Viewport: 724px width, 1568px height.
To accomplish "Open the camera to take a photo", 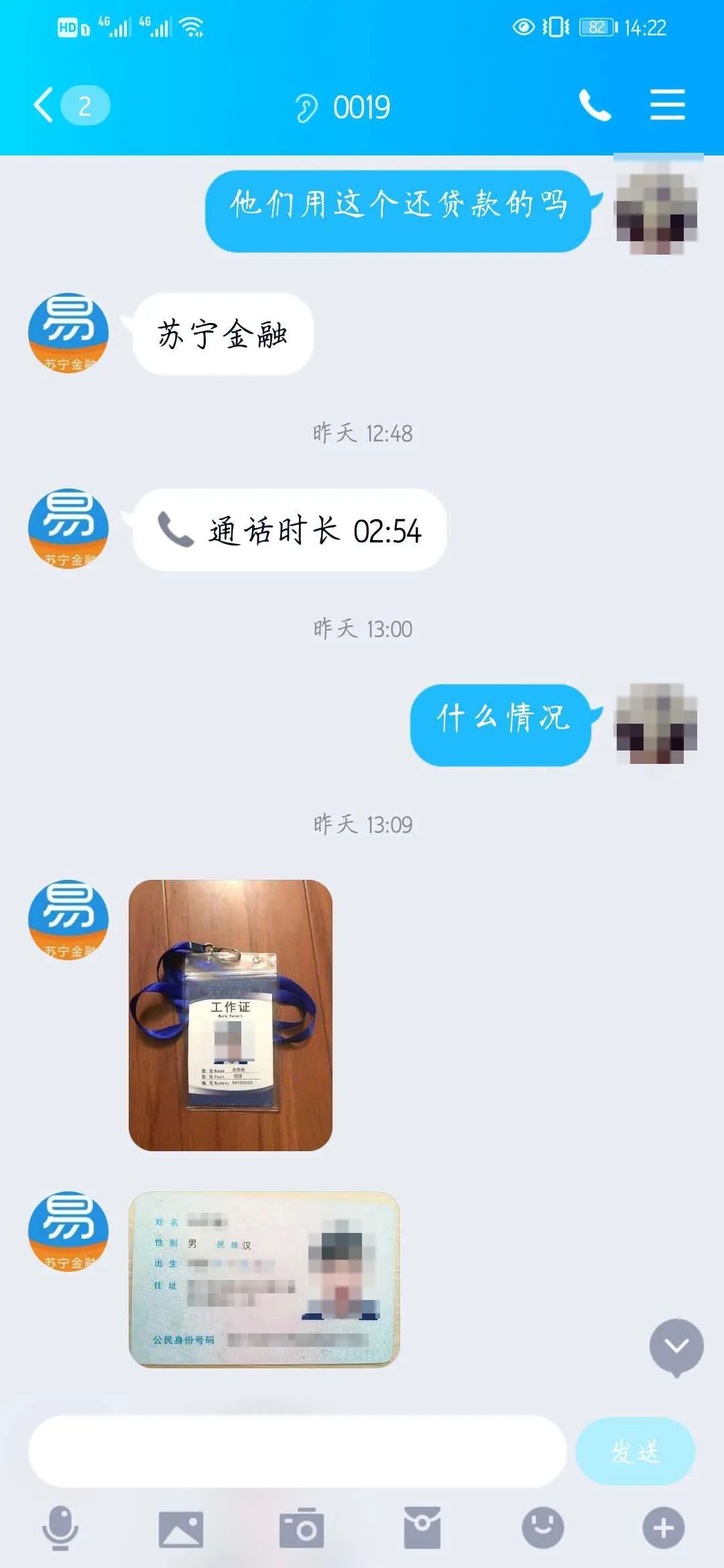I will [x=301, y=1528].
